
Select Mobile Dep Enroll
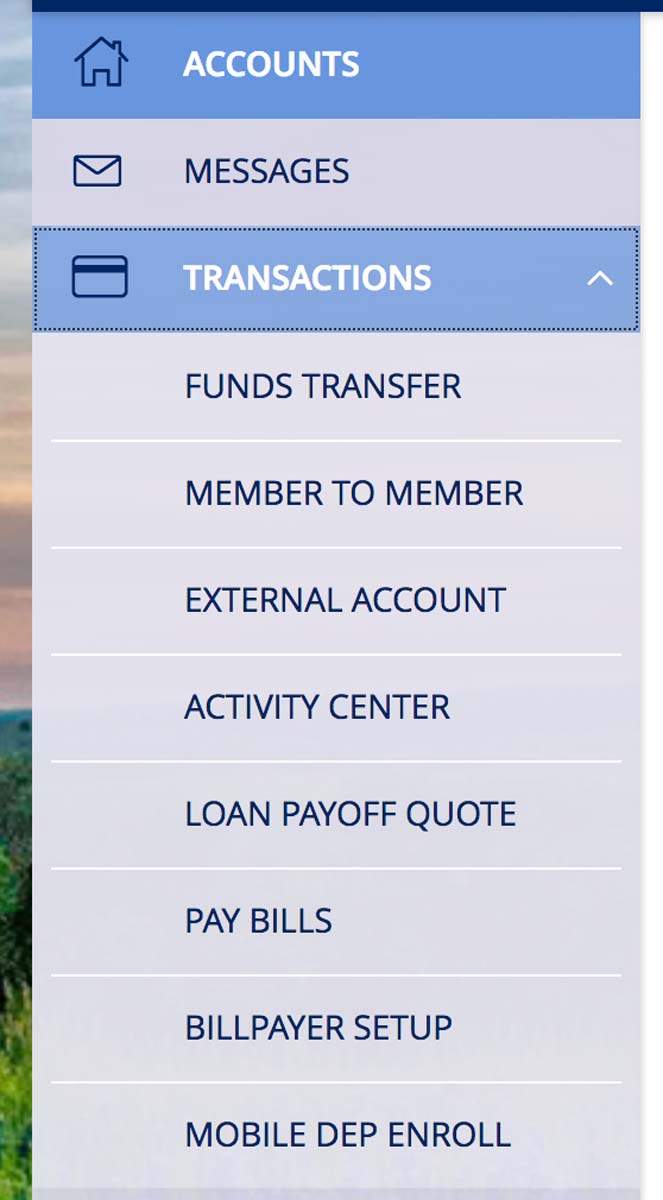tap(347, 1136)
